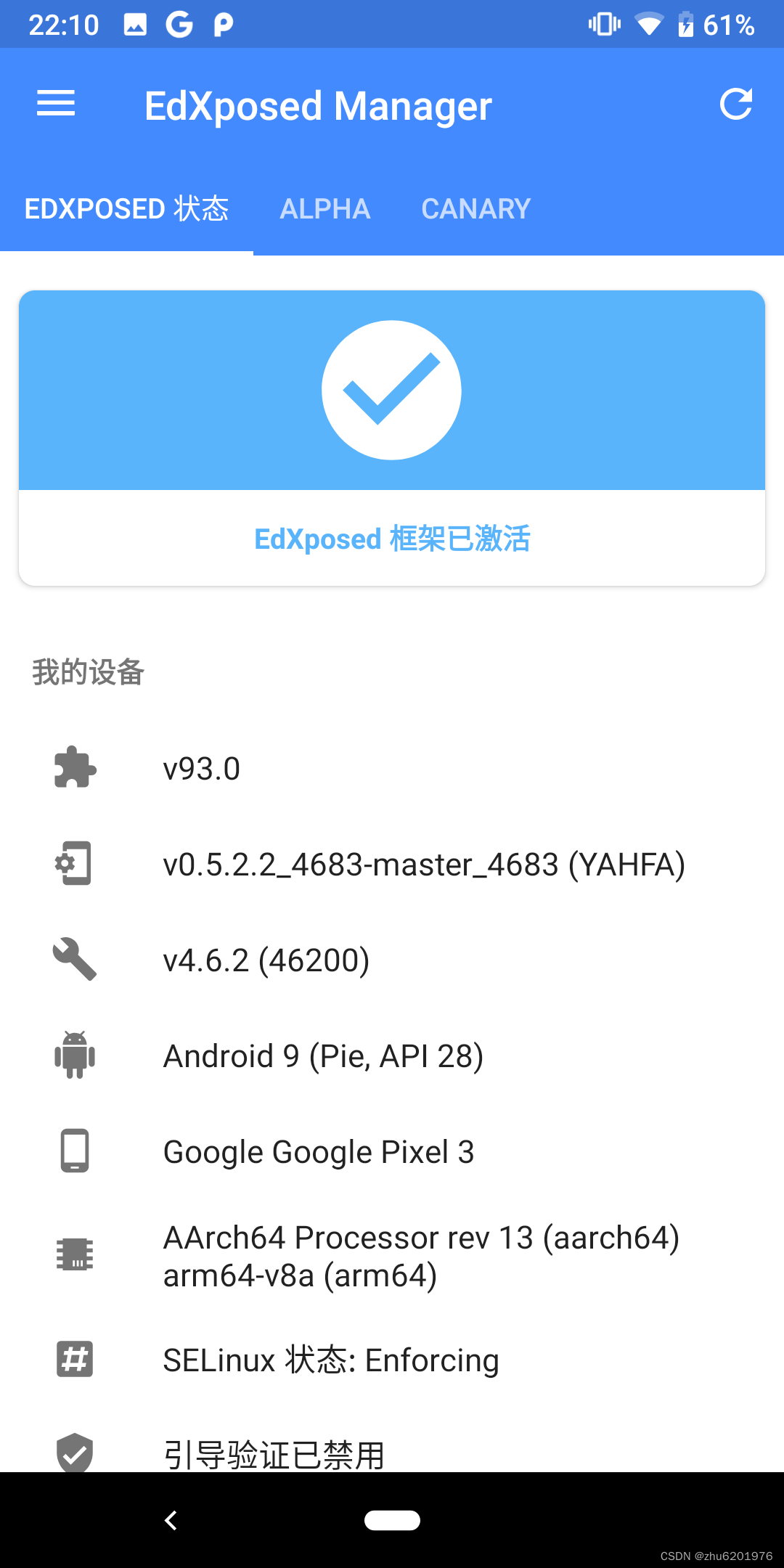This screenshot has width=784, height=1568.
Task: Select the module version icon next to YAHFA entry
Action: [x=73, y=864]
